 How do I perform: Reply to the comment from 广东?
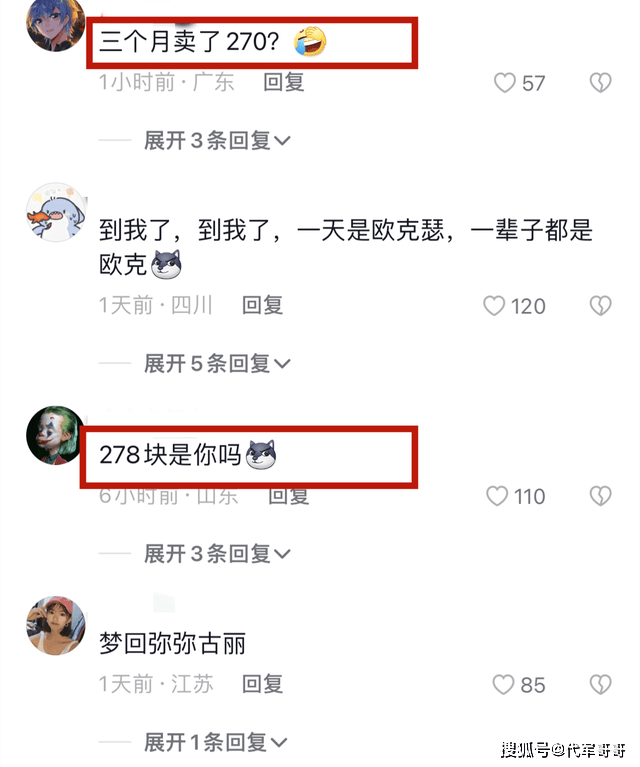[283, 82]
